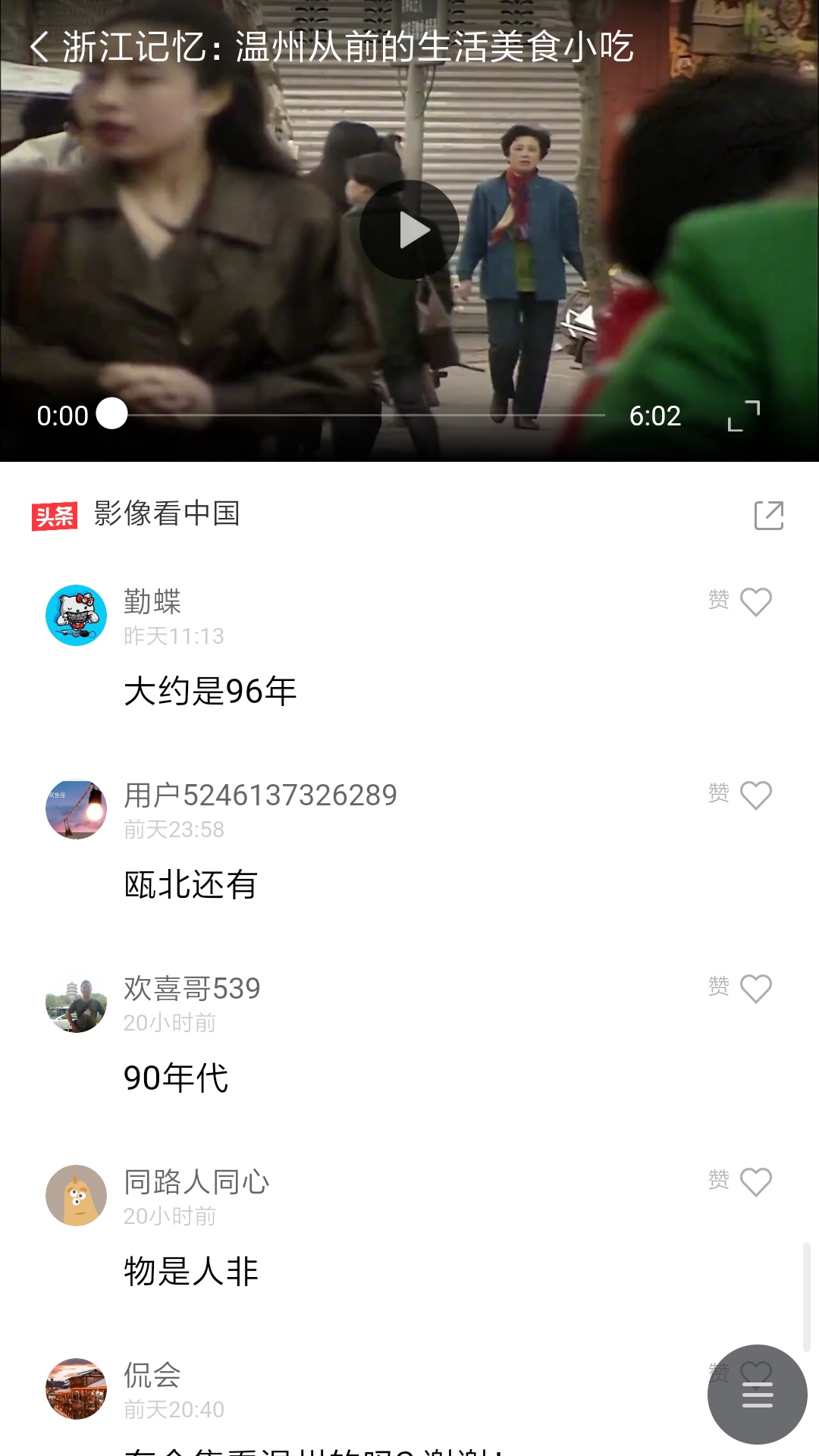The height and width of the screenshot is (1456, 819).
Task: Go back from the video page
Action: point(39,47)
